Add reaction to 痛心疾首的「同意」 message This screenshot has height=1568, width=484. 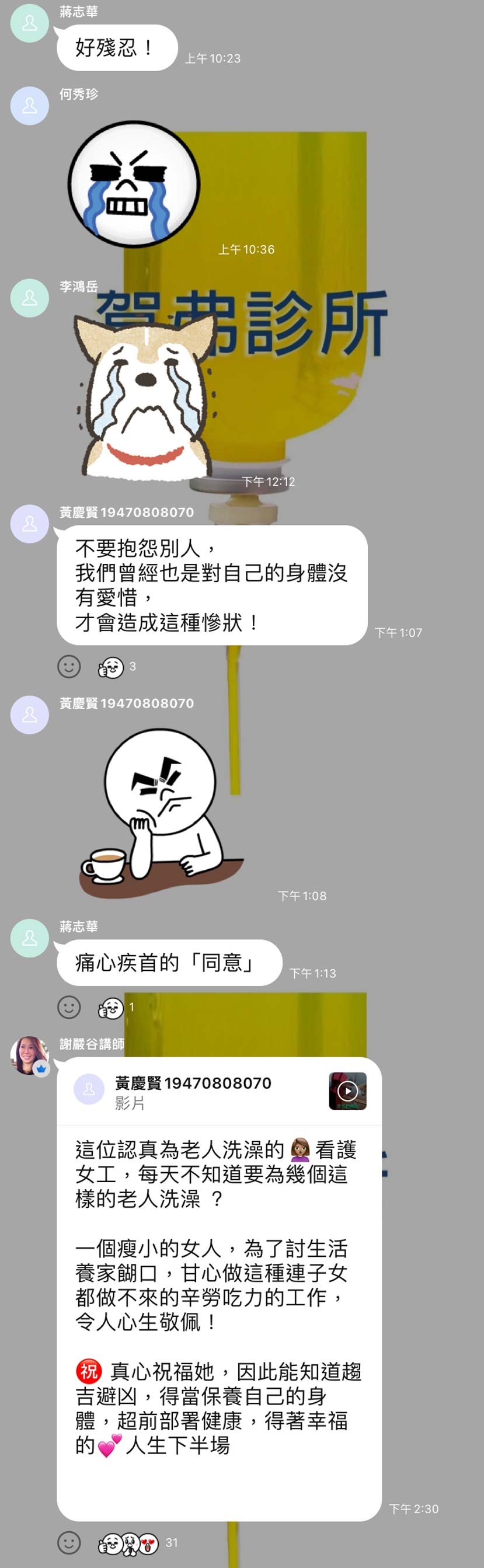pyautogui.click(x=69, y=1008)
